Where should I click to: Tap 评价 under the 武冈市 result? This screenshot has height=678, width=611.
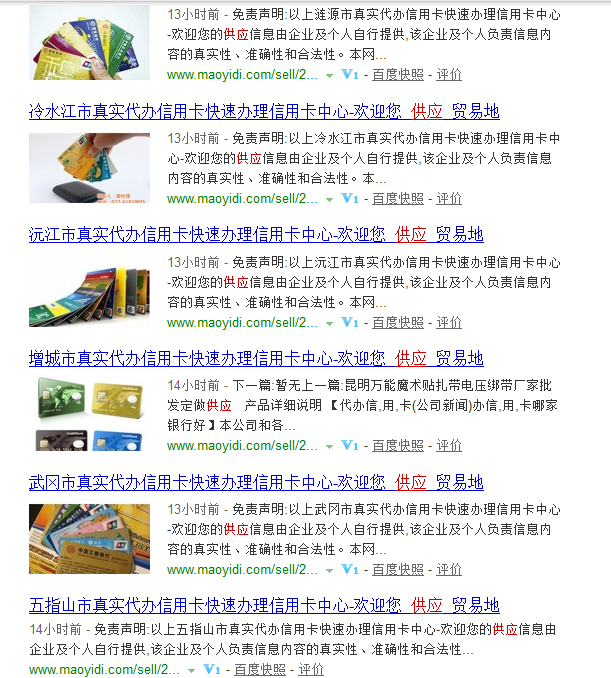click(449, 569)
